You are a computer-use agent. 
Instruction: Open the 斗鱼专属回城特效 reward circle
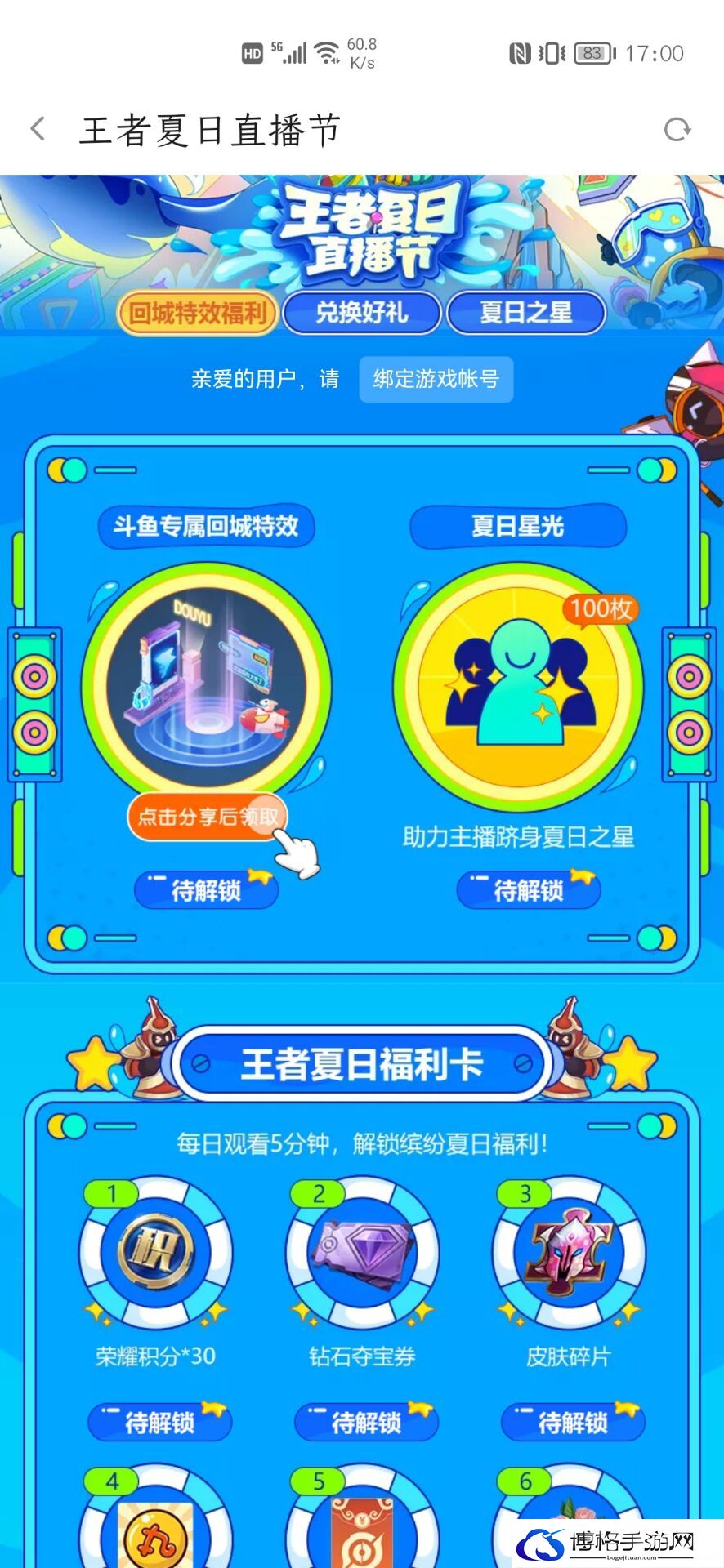207,684
